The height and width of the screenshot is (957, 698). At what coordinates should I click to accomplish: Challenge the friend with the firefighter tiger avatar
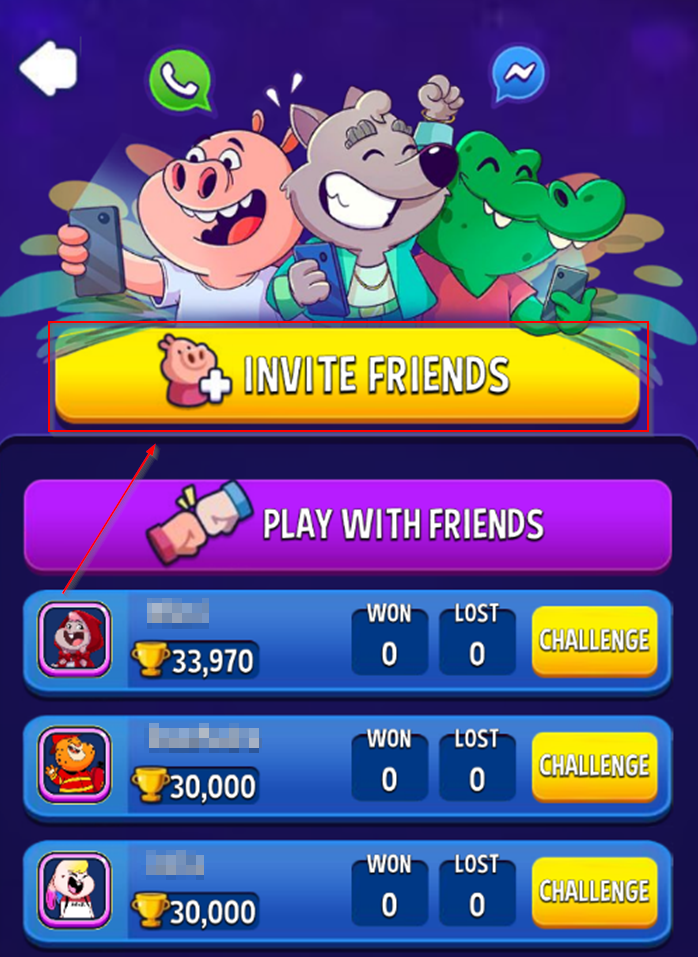[x=594, y=766]
